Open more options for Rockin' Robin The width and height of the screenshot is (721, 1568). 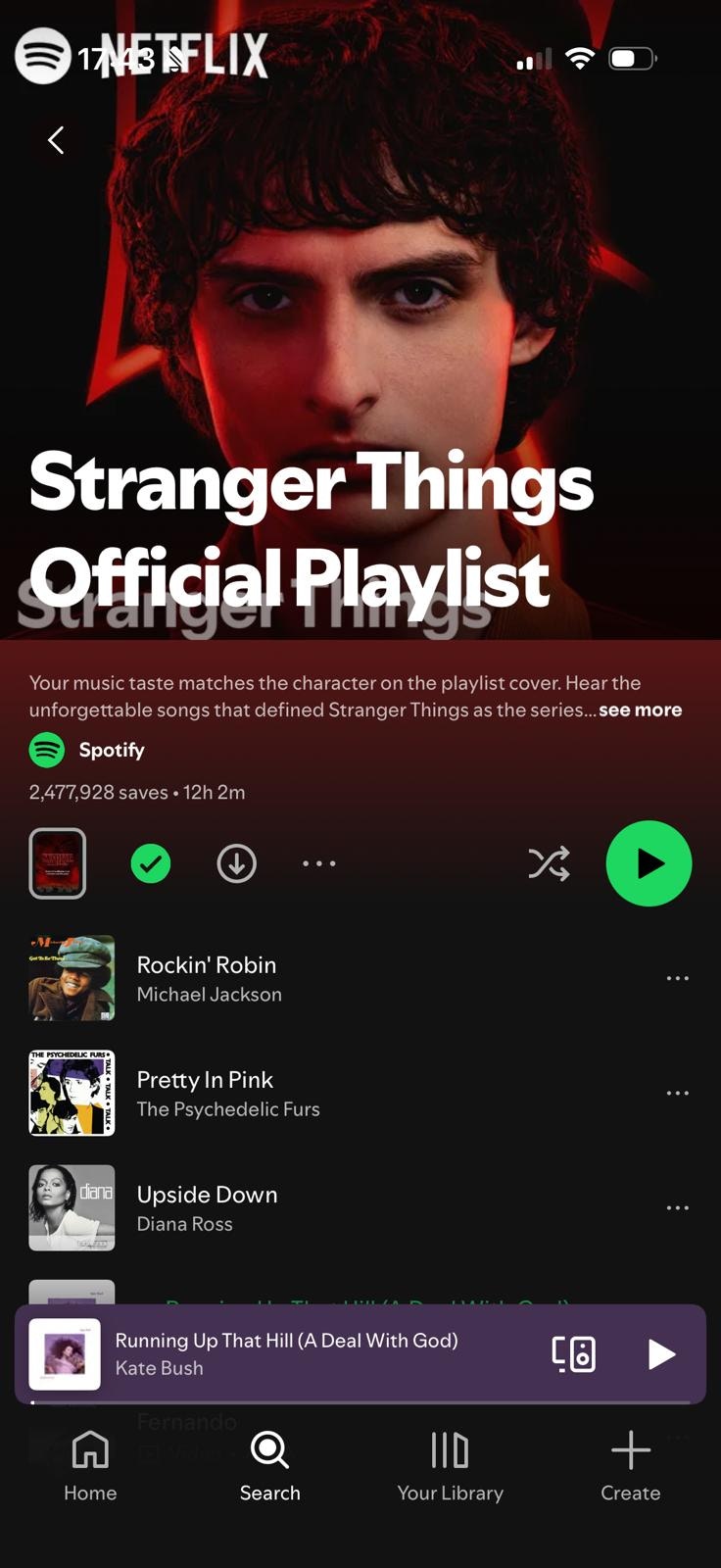[677, 978]
